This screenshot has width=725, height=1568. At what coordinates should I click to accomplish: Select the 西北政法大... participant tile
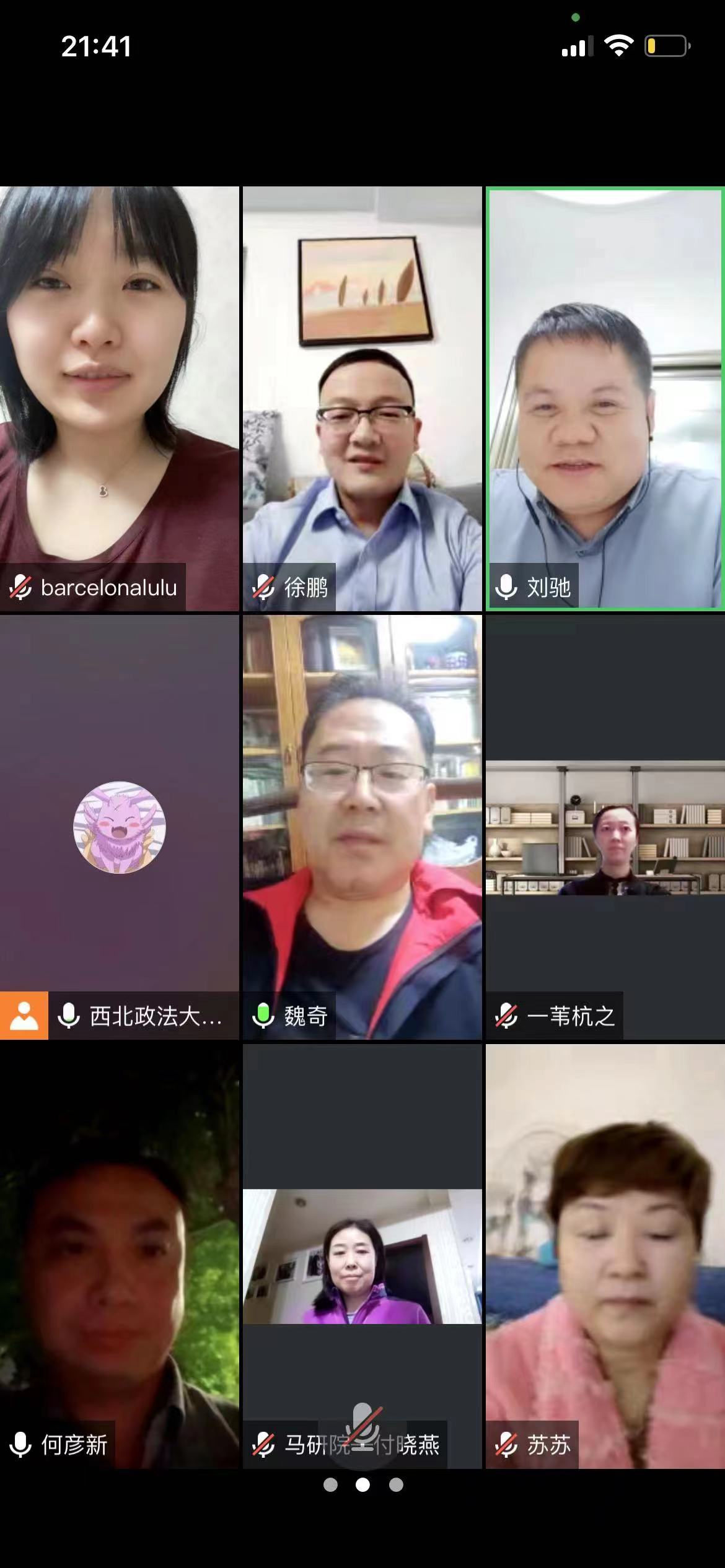pos(119,827)
